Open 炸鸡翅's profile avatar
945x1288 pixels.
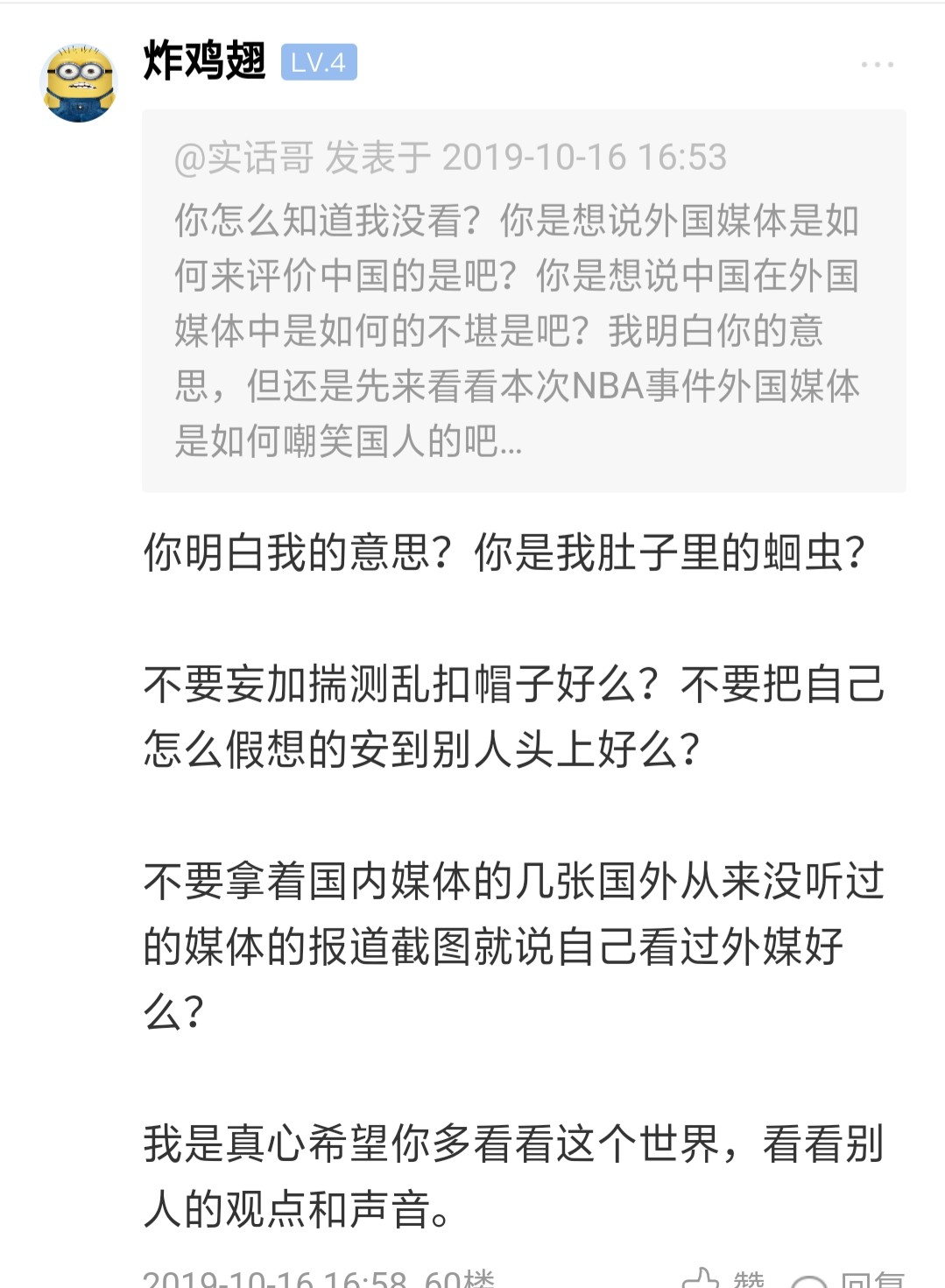coord(79,84)
